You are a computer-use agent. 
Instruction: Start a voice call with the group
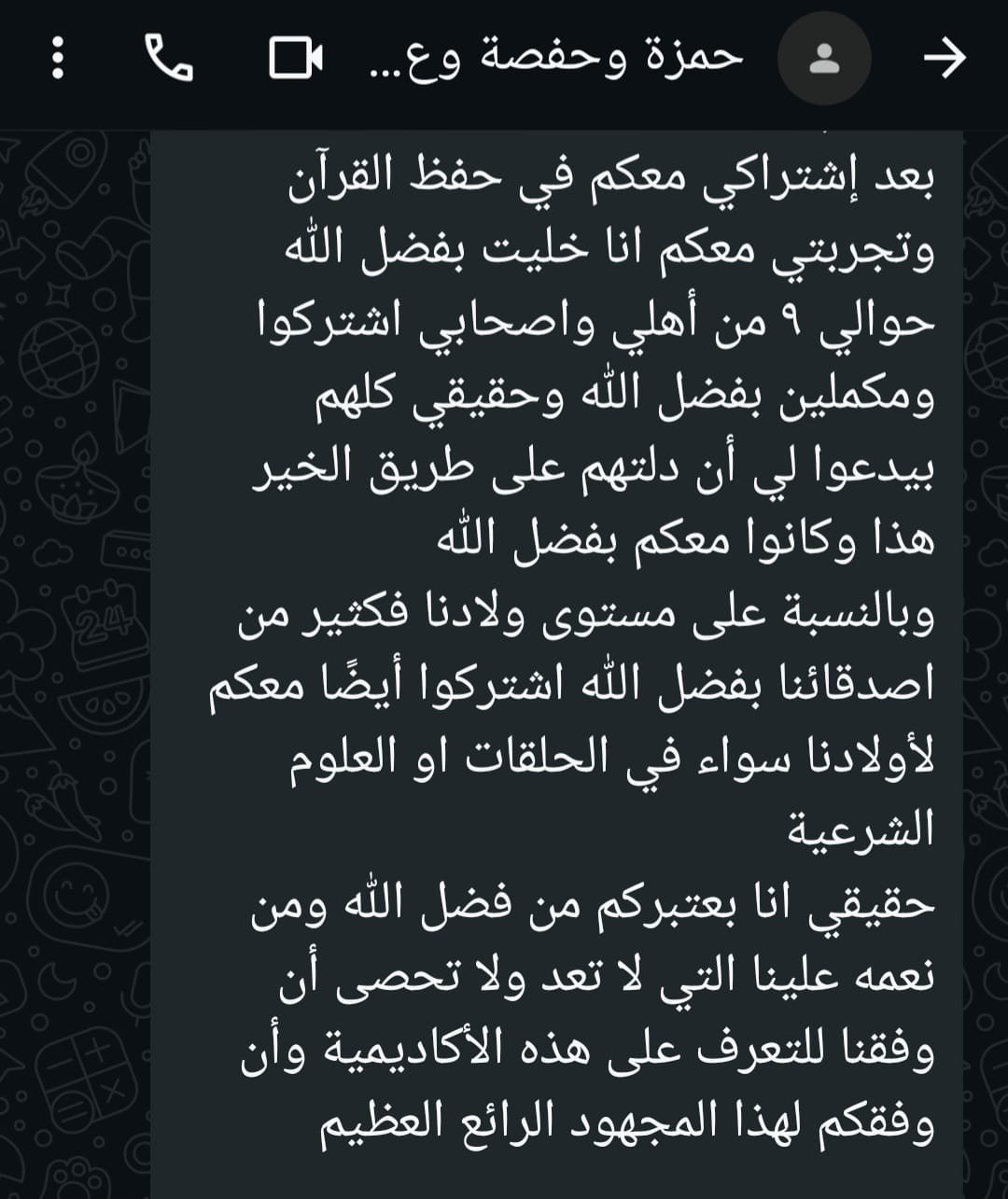click(170, 60)
